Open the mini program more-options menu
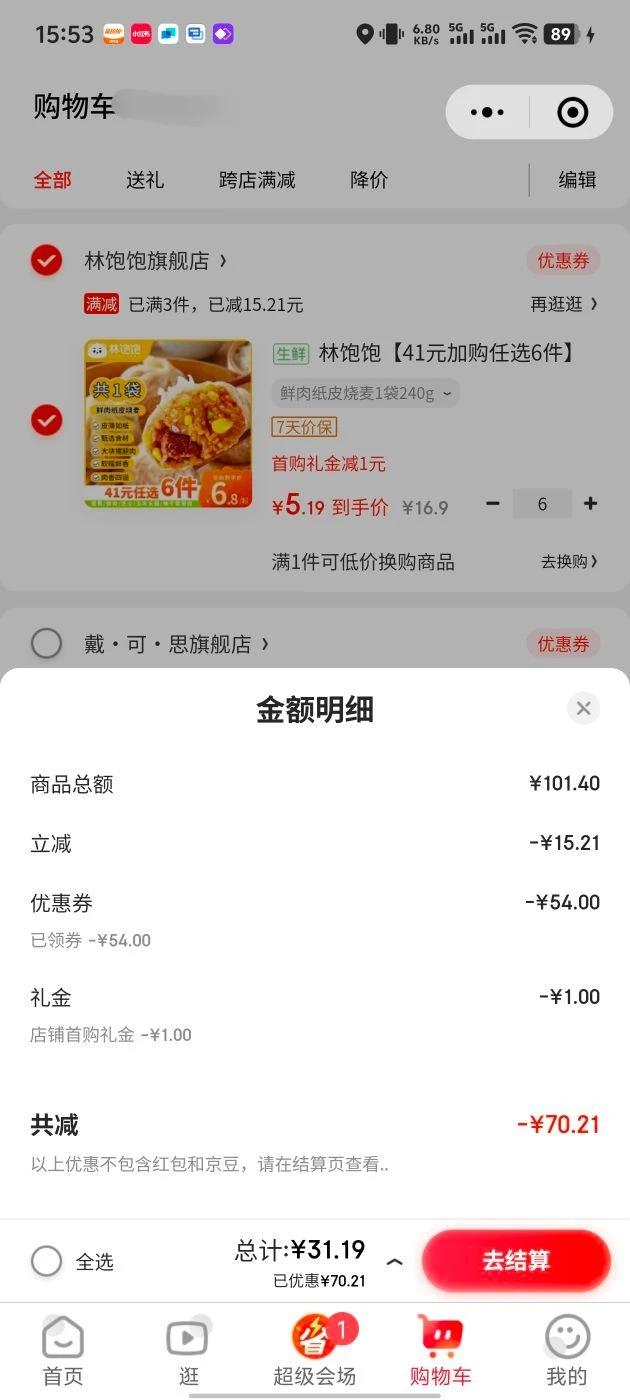 [487, 112]
